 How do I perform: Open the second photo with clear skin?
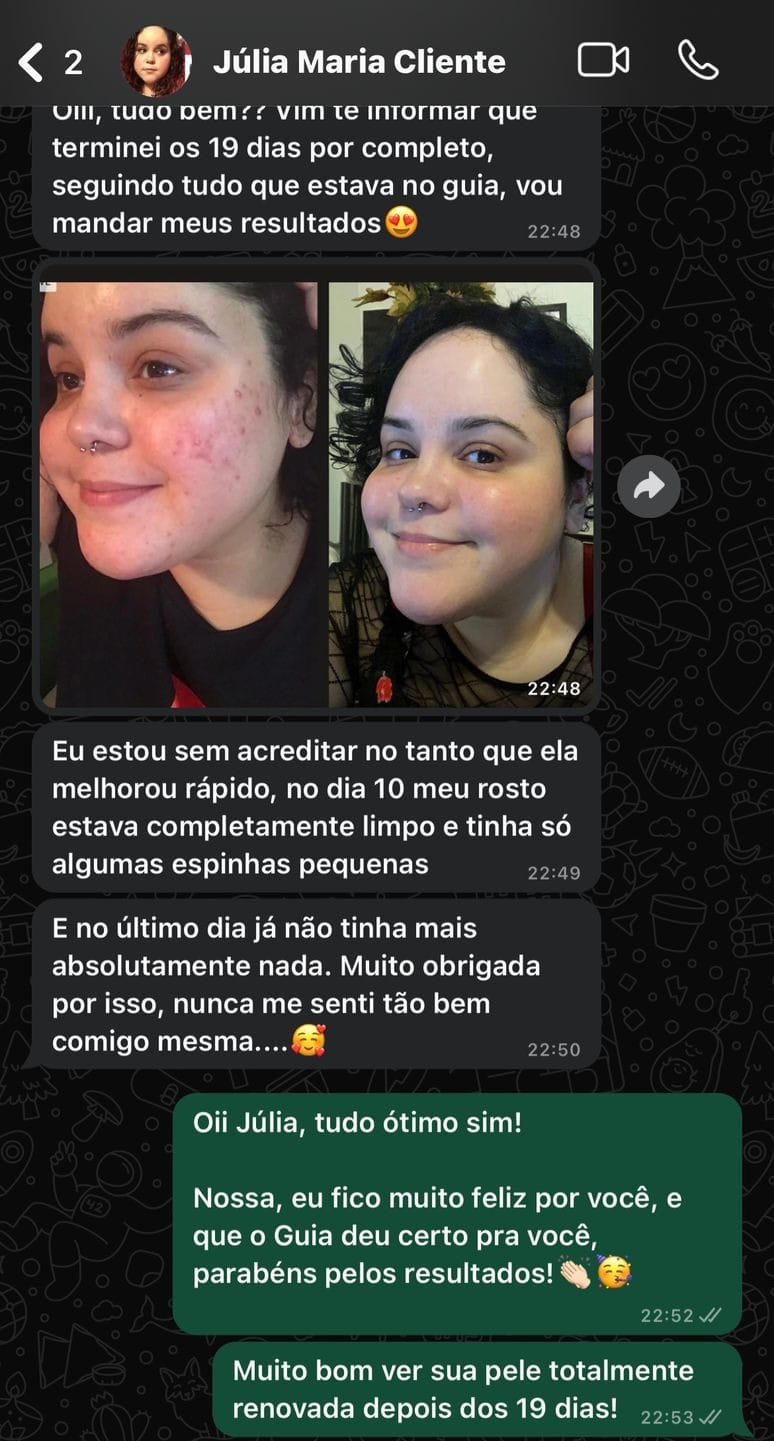[460, 494]
